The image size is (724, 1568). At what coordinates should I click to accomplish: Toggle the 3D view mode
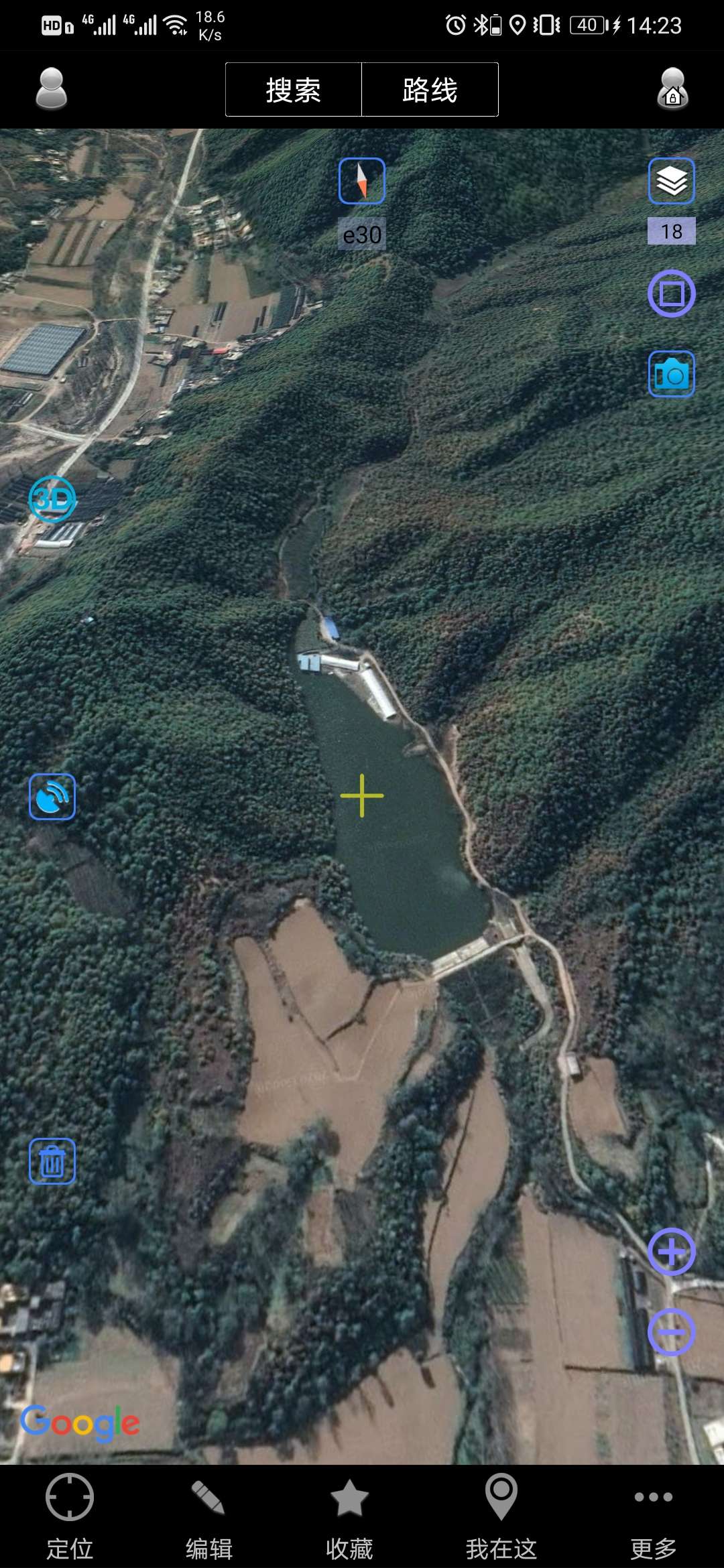[52, 499]
